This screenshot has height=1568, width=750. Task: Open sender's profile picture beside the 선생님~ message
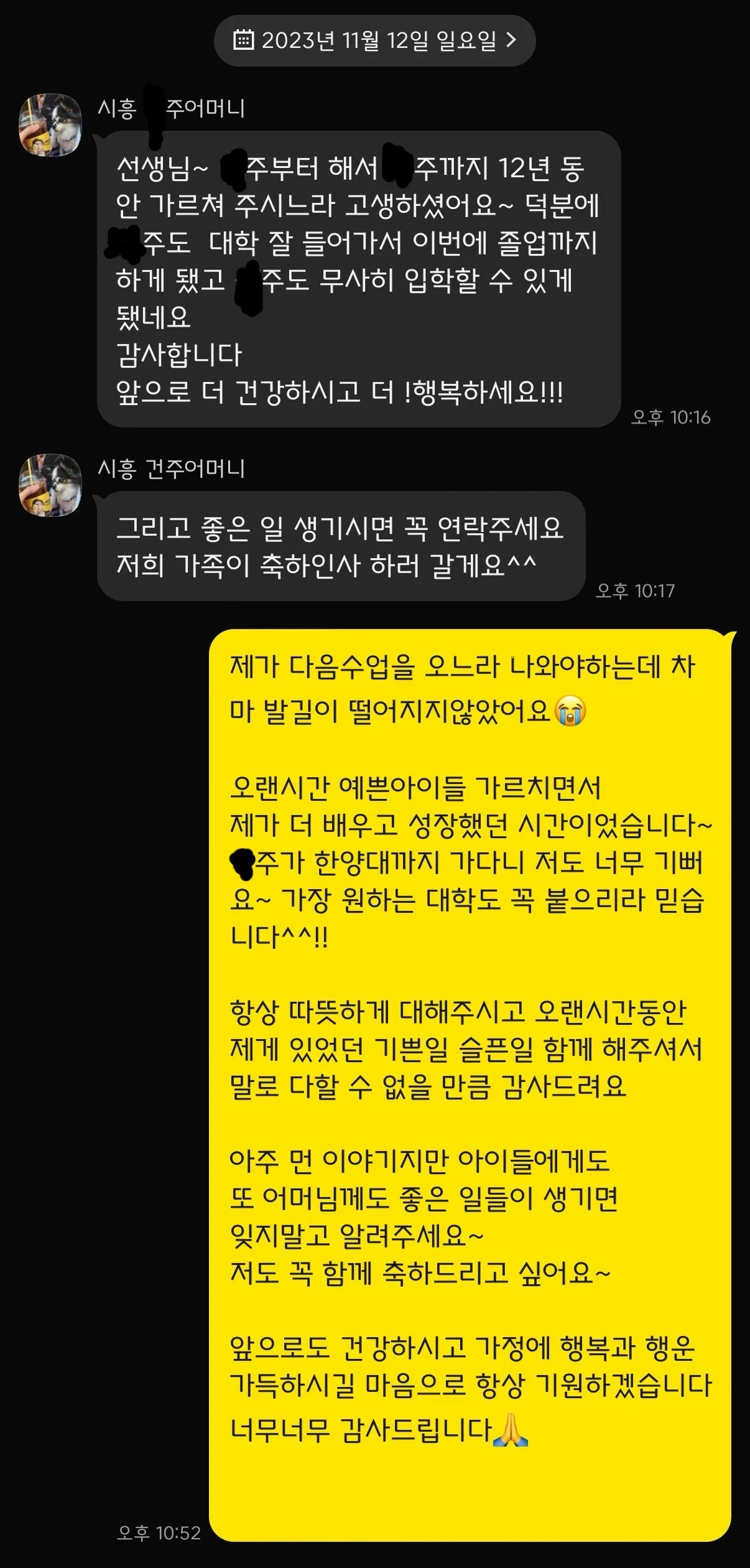(51, 125)
